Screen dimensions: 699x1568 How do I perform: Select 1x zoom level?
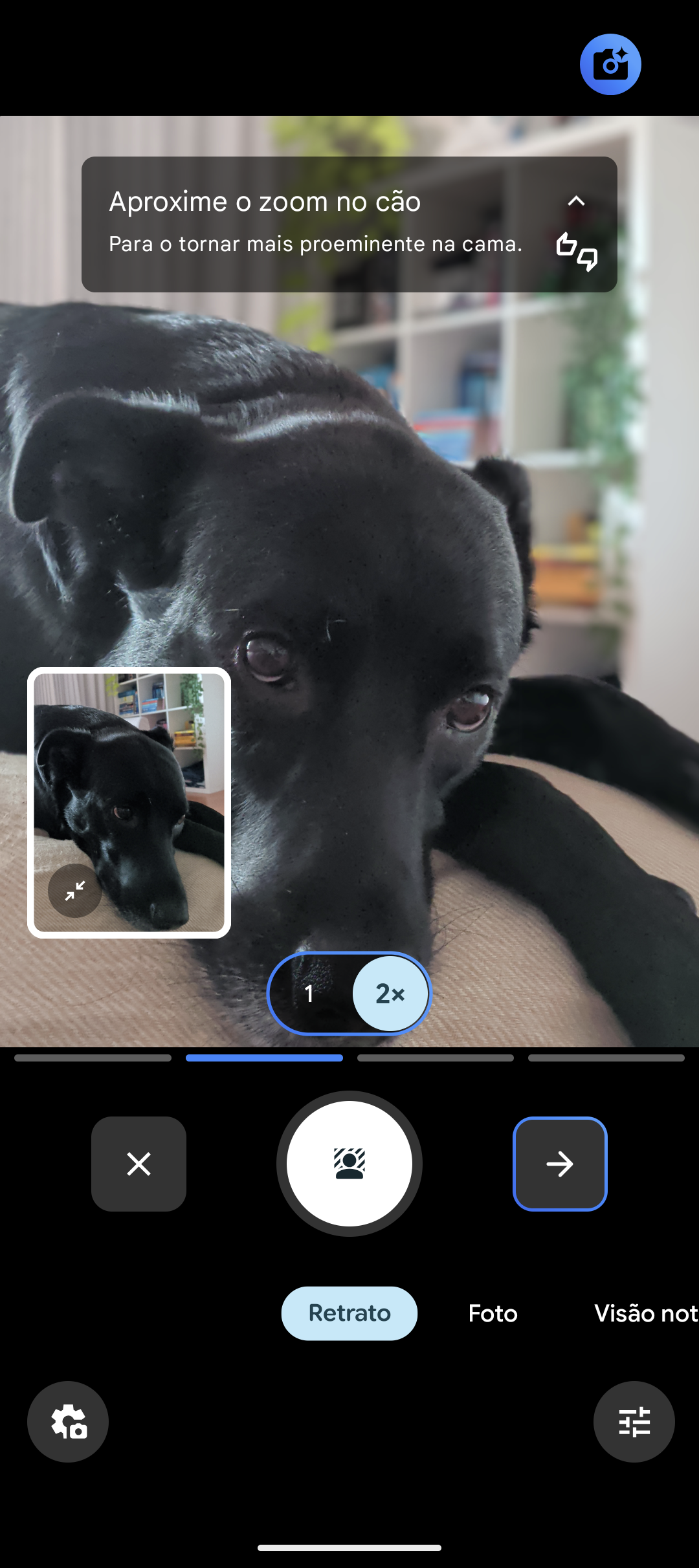pyautogui.click(x=309, y=994)
